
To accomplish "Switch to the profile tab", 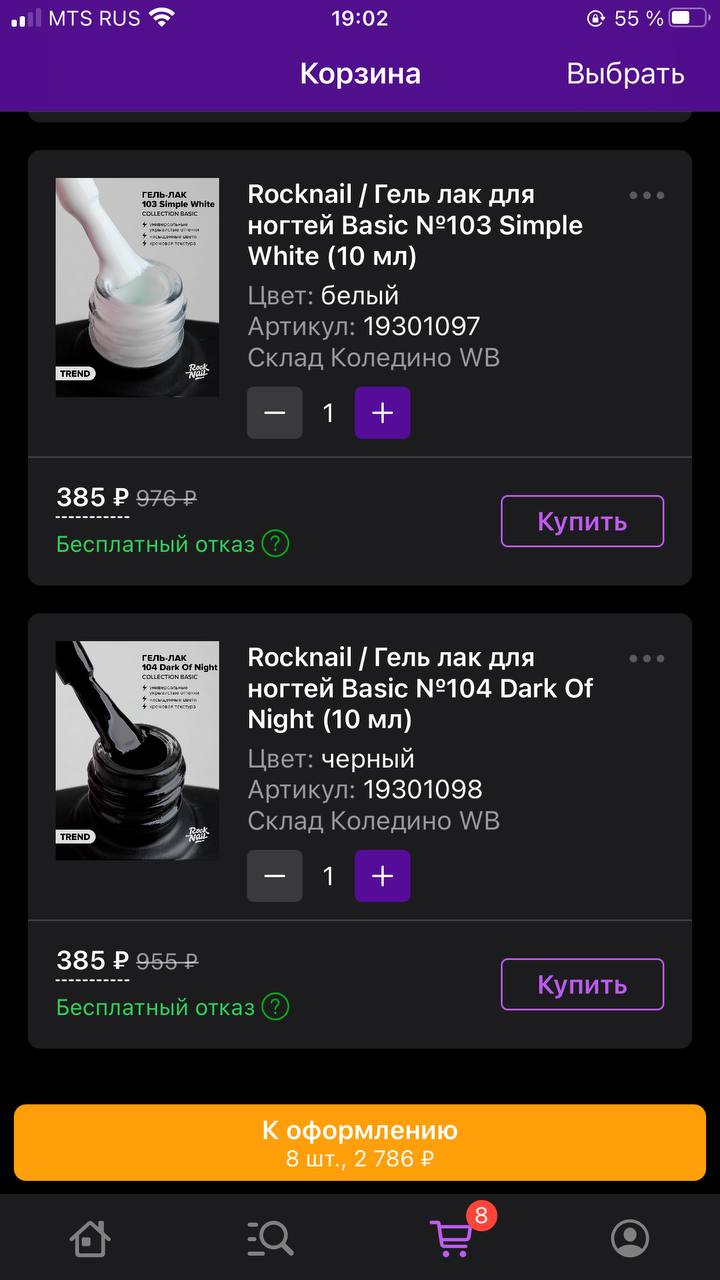I will pos(630,1238).
